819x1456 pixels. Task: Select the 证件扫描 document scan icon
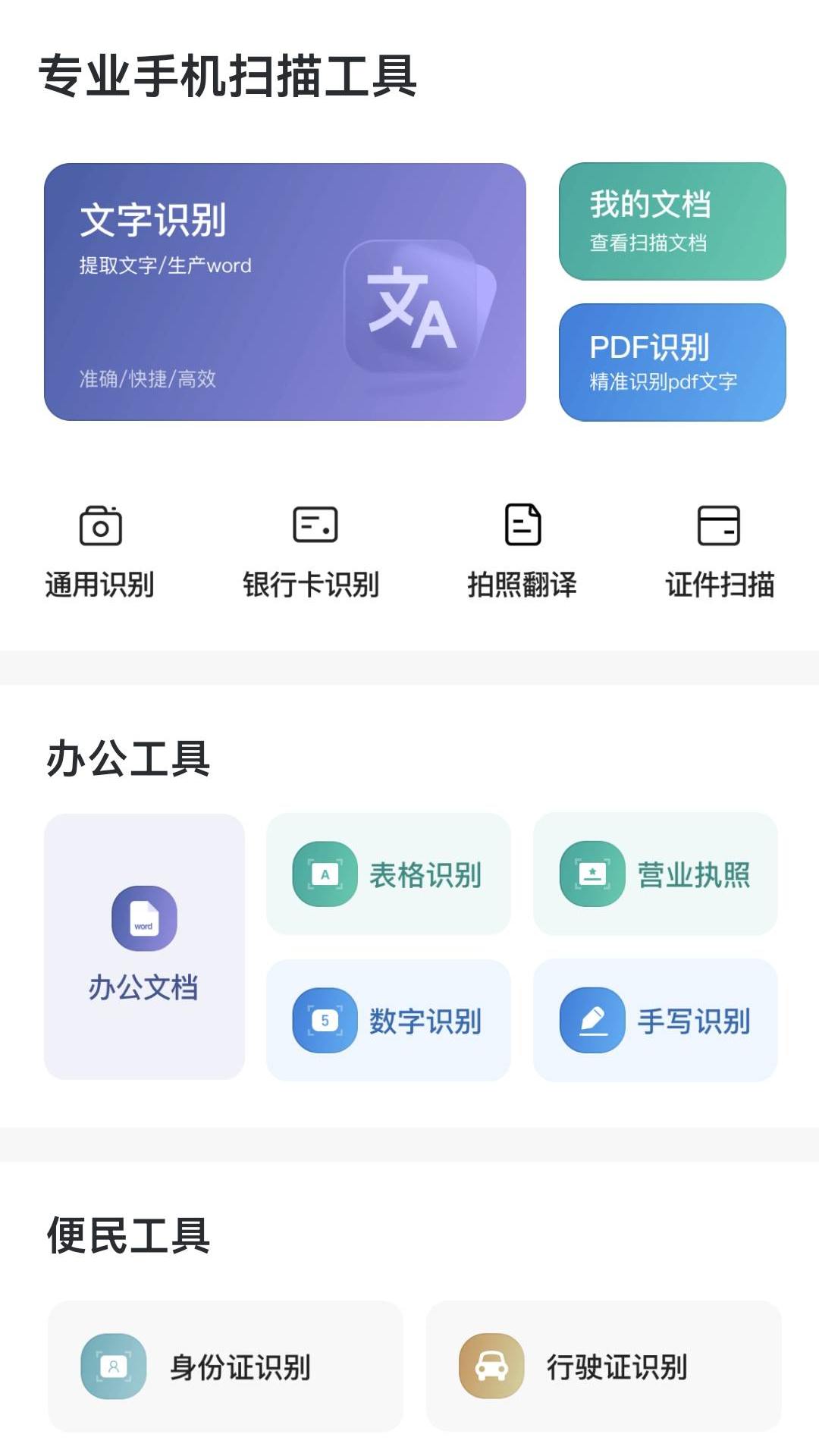(718, 527)
